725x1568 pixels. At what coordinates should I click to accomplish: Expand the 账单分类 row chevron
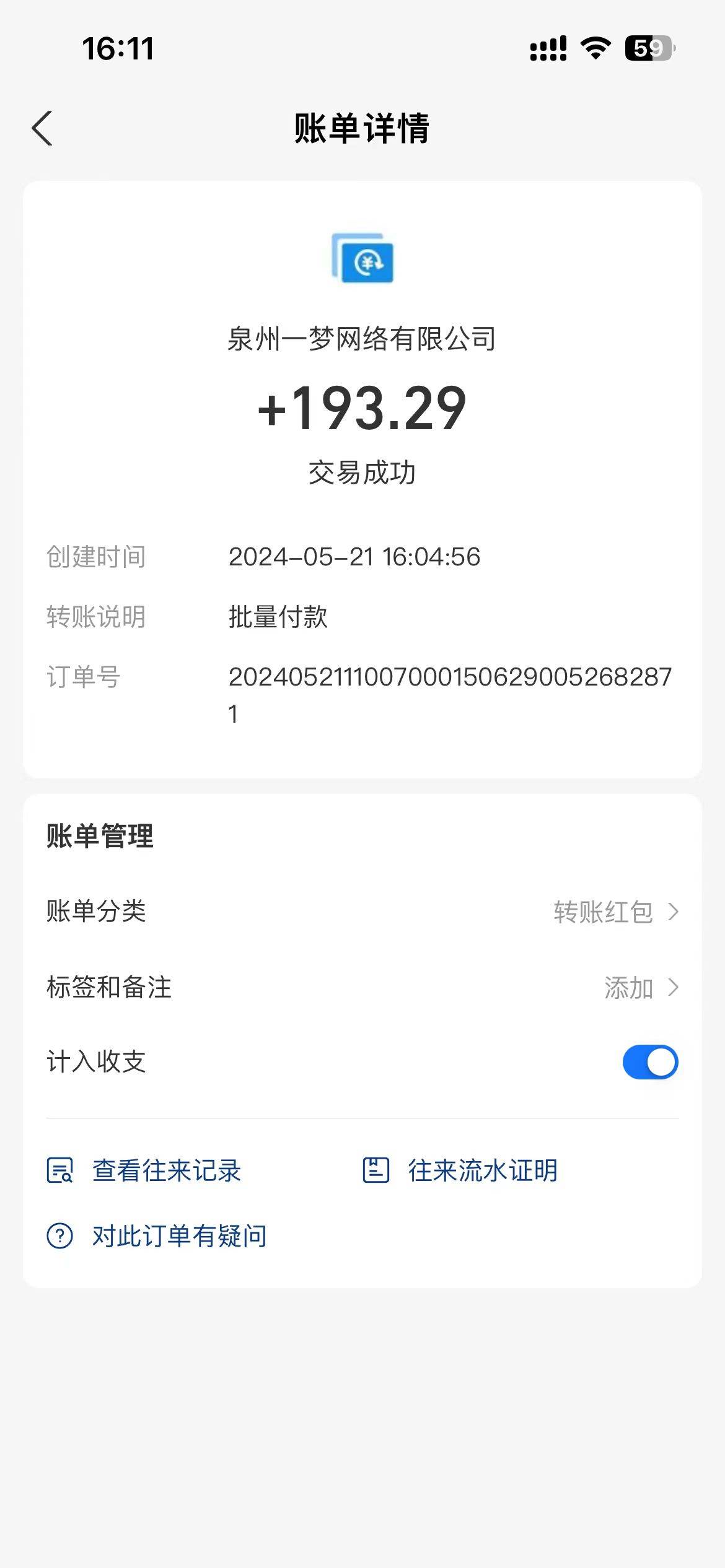pos(675,911)
